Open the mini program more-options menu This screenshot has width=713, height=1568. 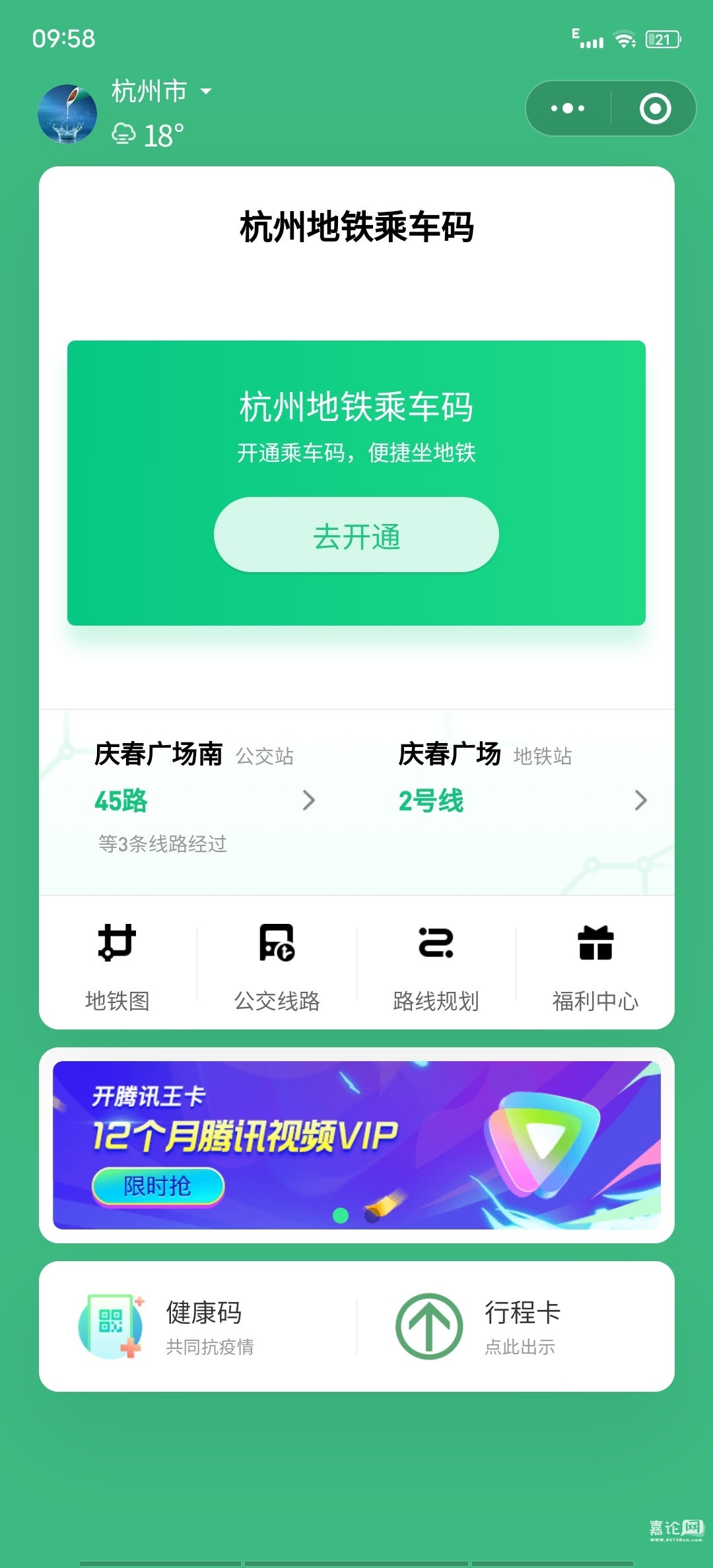(568, 108)
